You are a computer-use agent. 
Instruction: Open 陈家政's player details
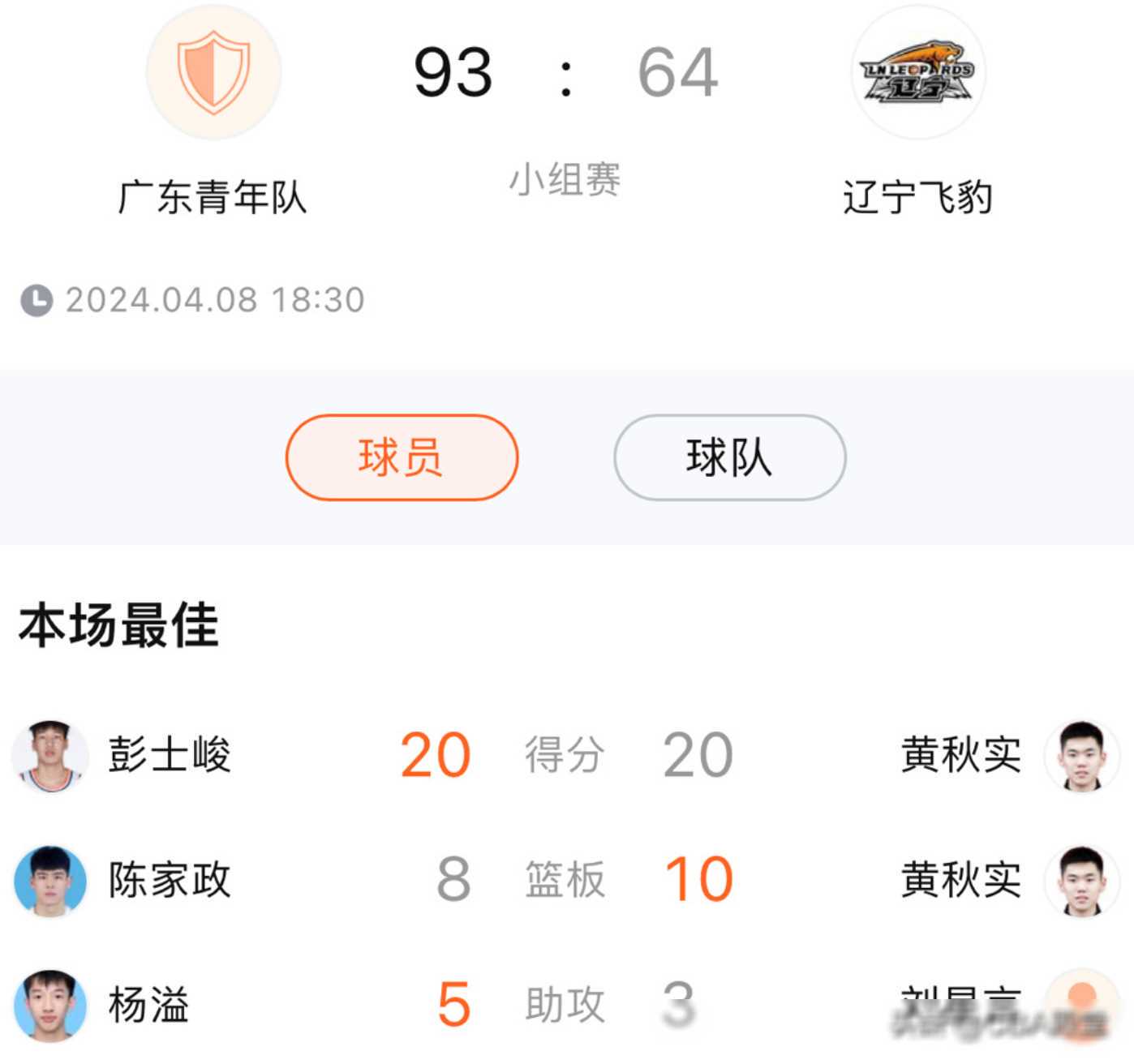(x=169, y=880)
